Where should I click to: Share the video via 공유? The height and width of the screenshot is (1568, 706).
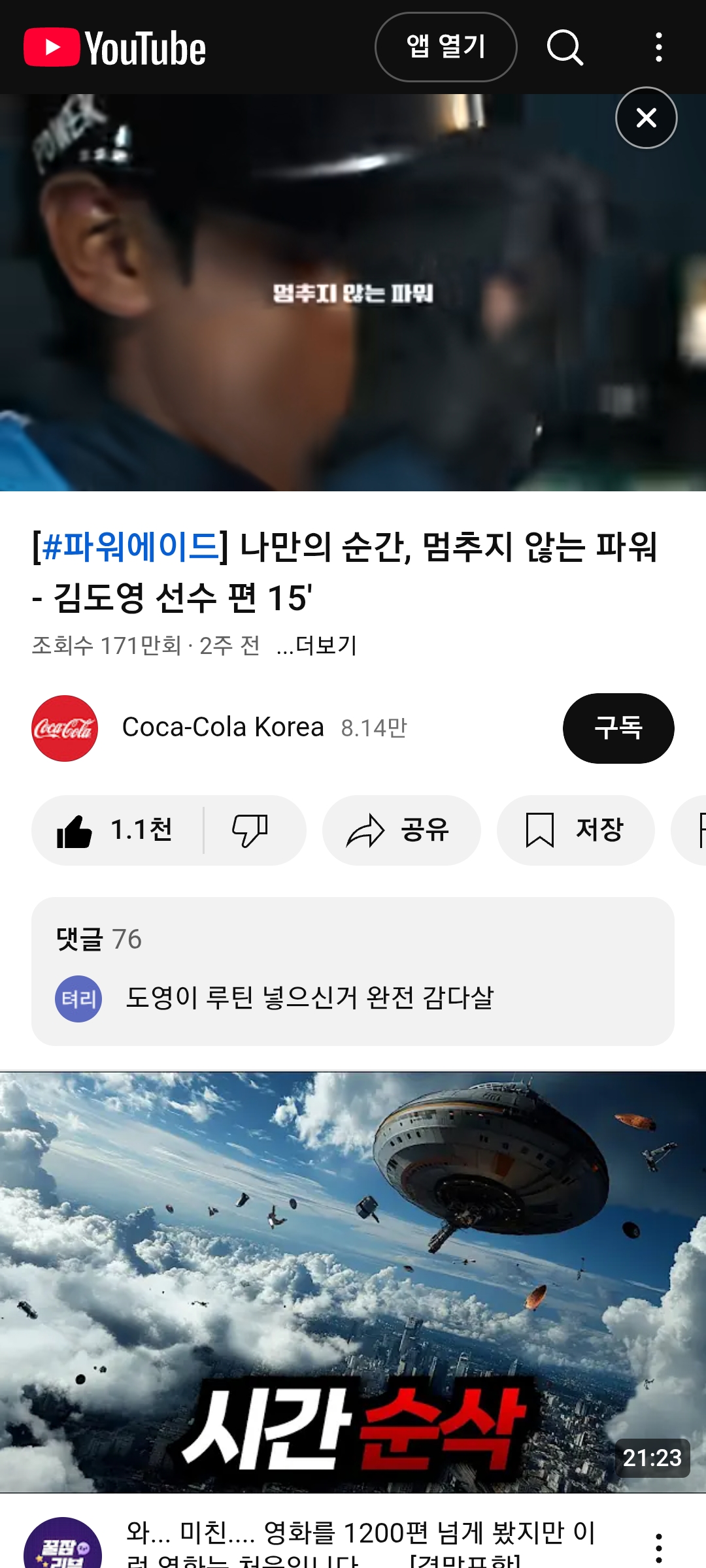(x=401, y=830)
